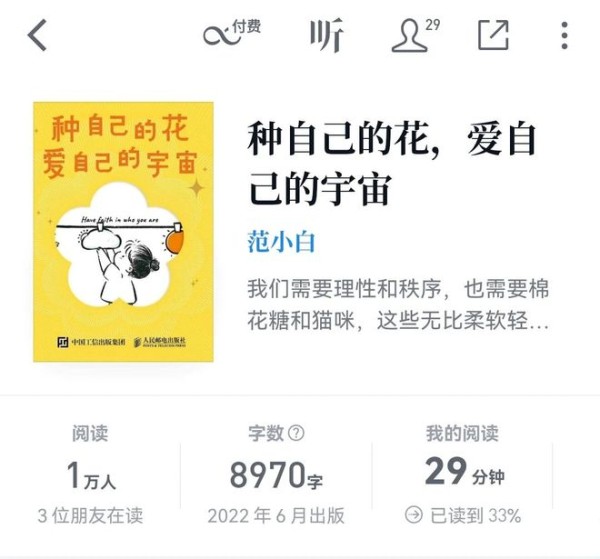
Task: Open the book cover image
Action: [x=123, y=231]
